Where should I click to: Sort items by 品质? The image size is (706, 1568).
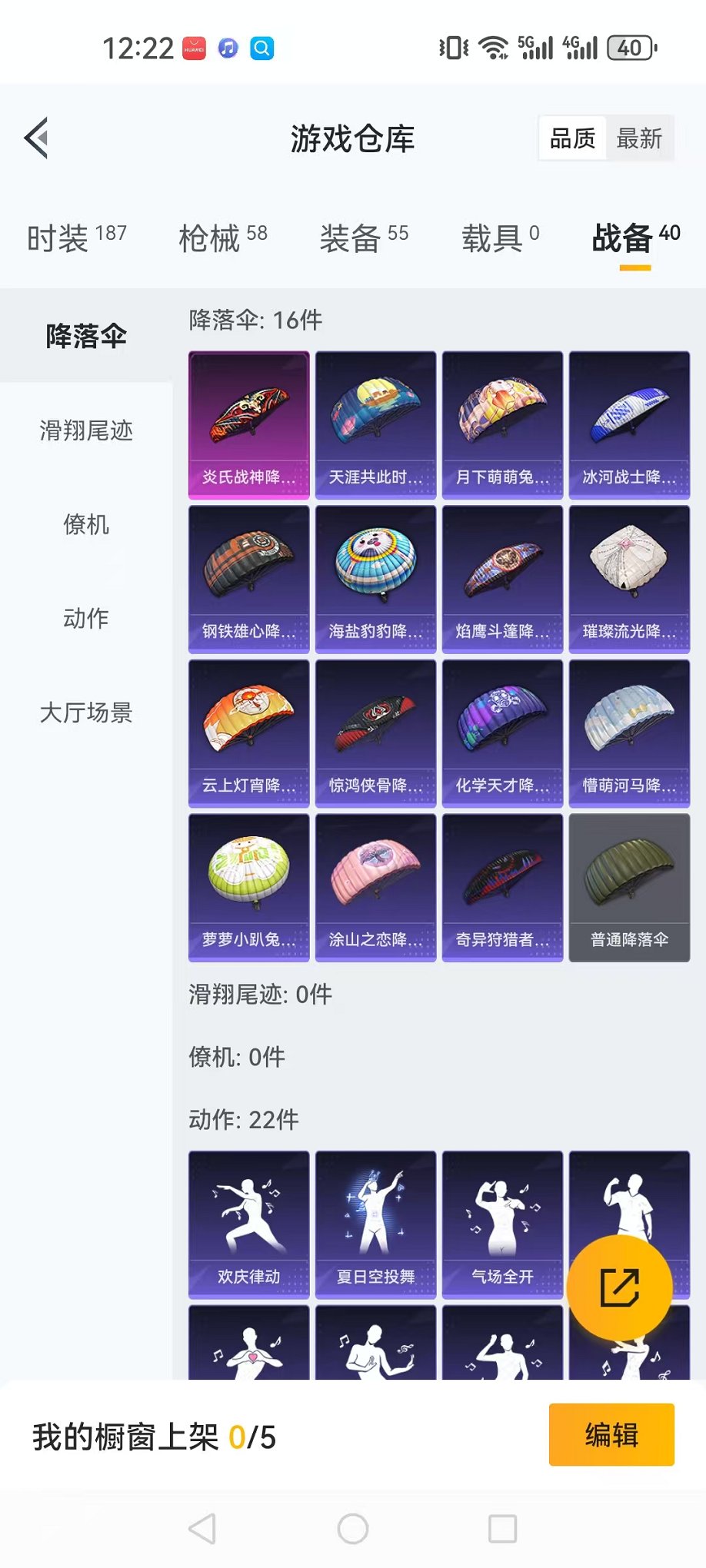pyautogui.click(x=573, y=138)
